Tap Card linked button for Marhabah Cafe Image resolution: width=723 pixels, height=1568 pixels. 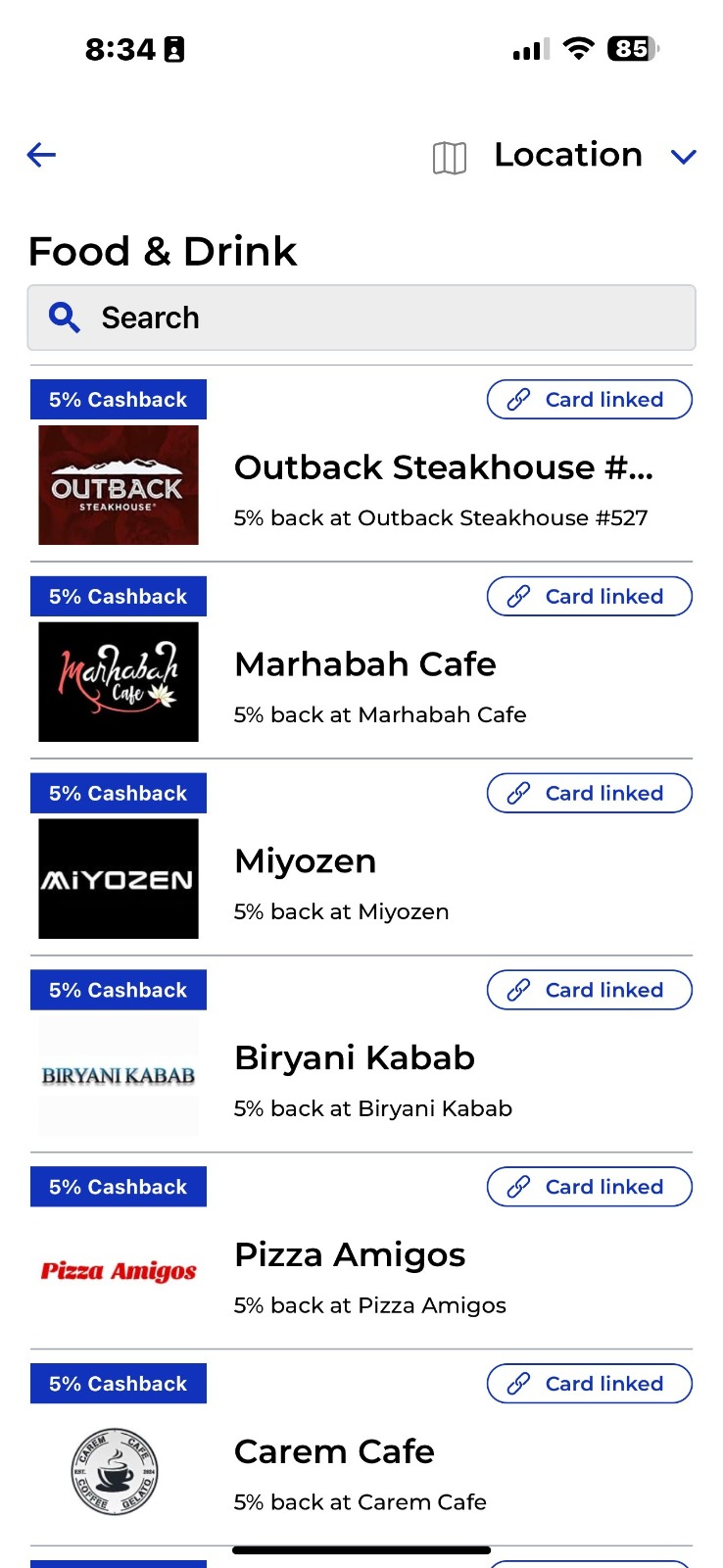click(589, 597)
